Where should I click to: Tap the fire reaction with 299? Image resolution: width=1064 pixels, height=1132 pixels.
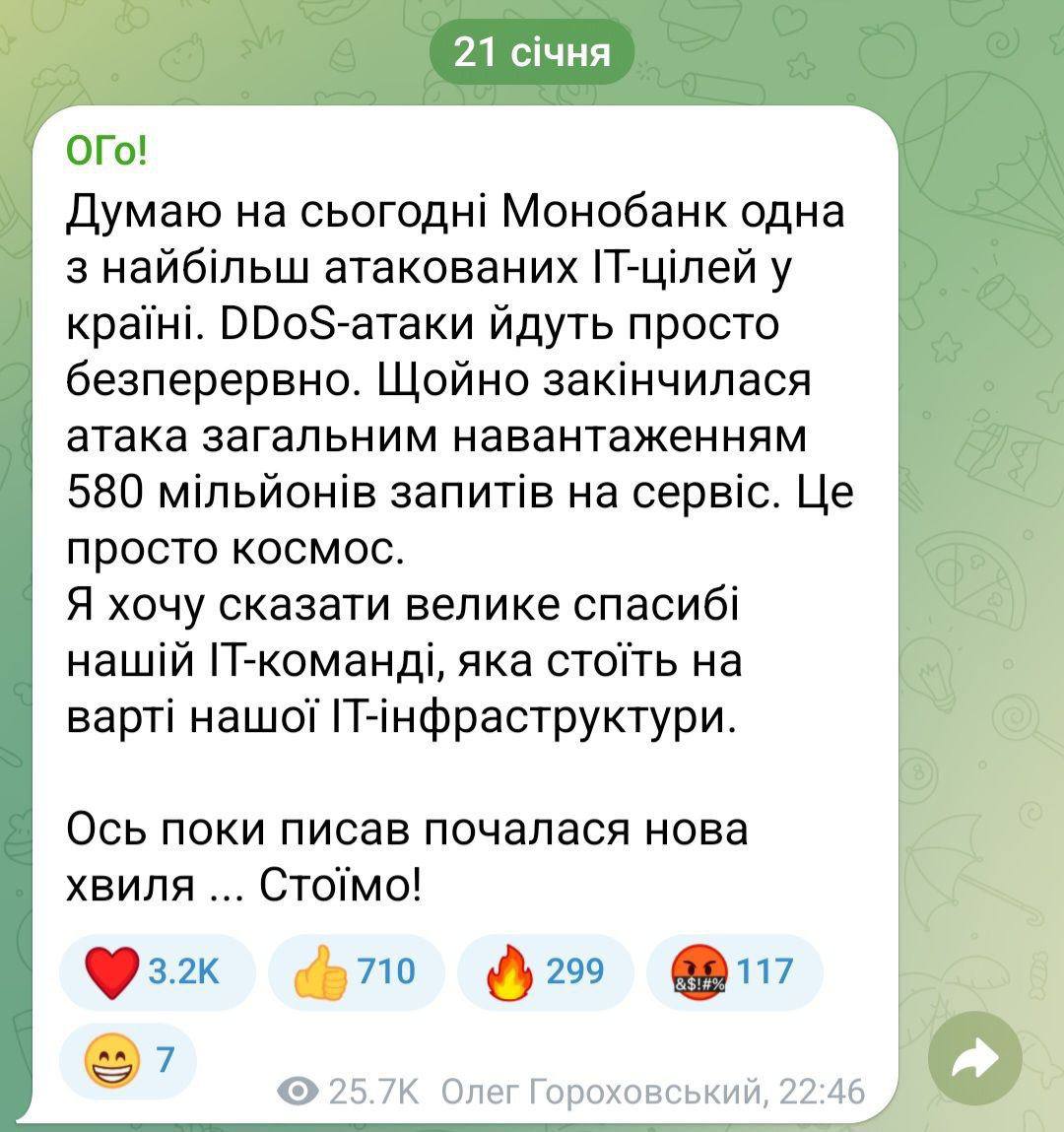click(x=545, y=971)
